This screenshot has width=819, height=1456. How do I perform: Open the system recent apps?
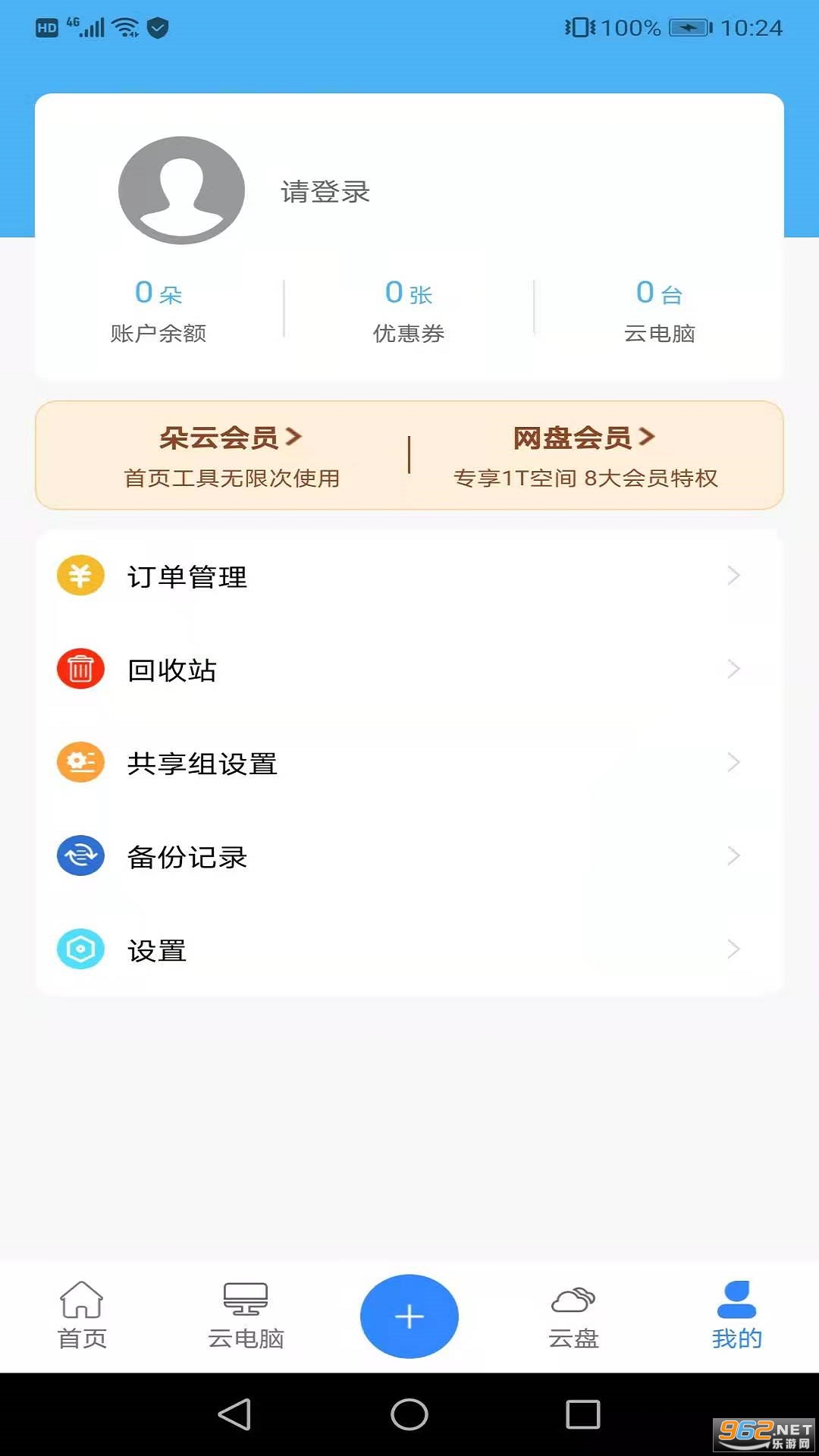click(x=582, y=1414)
